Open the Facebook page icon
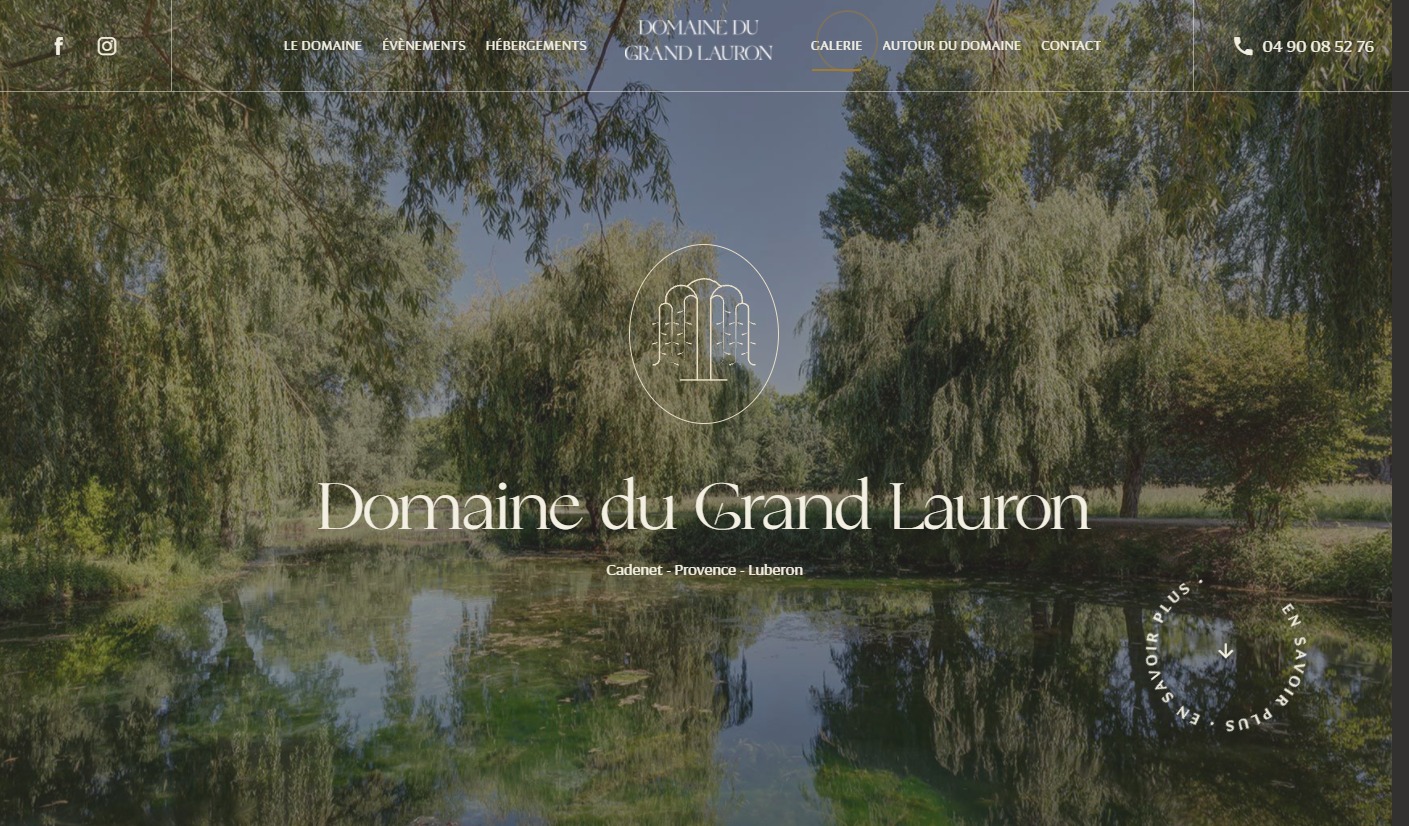 (x=59, y=46)
